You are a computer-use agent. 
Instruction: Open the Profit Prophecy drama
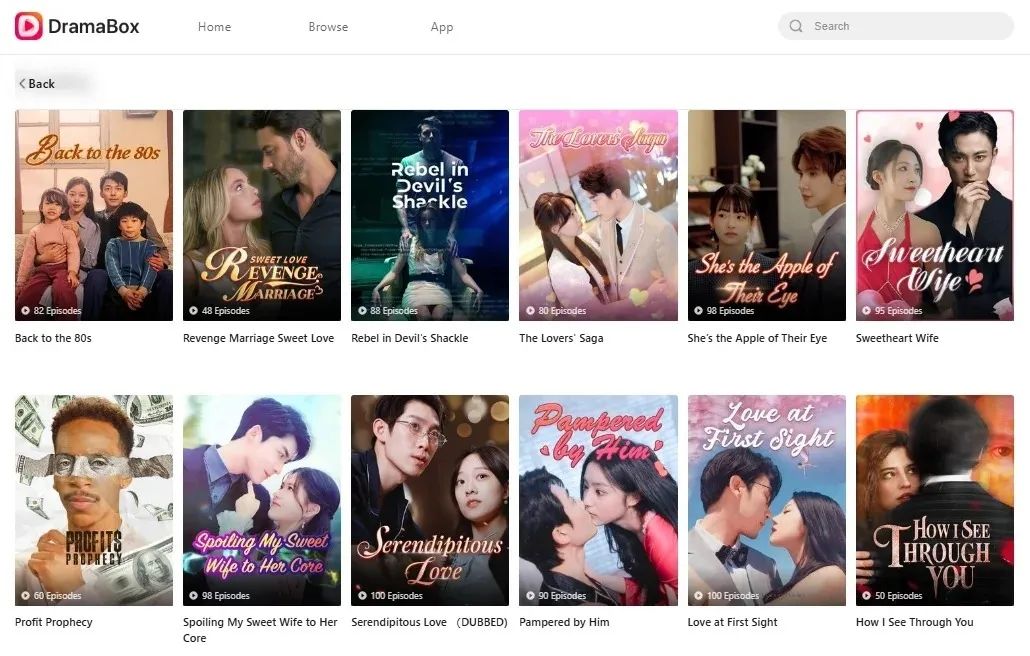click(x=94, y=500)
